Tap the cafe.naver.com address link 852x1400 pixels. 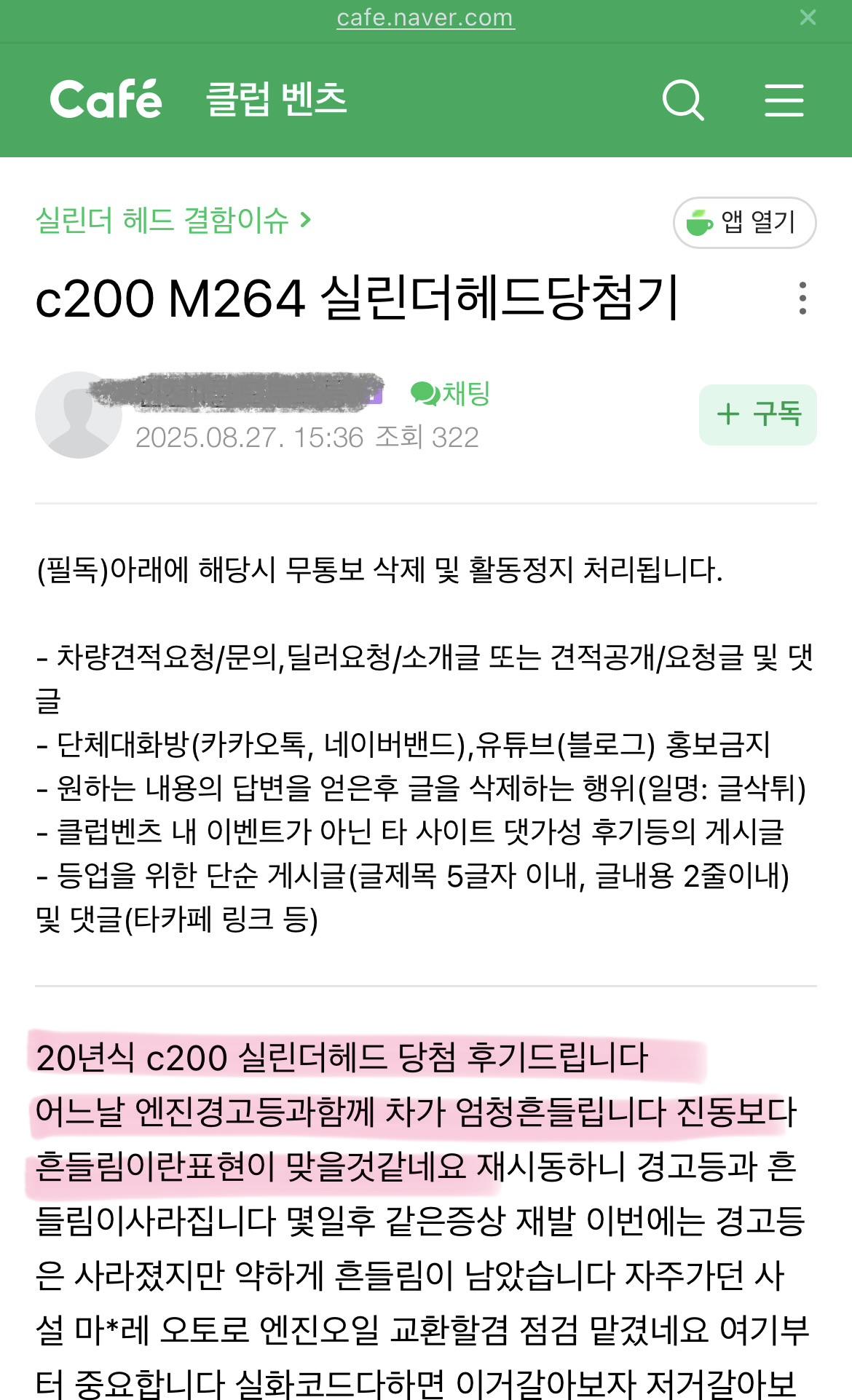[x=425, y=17]
